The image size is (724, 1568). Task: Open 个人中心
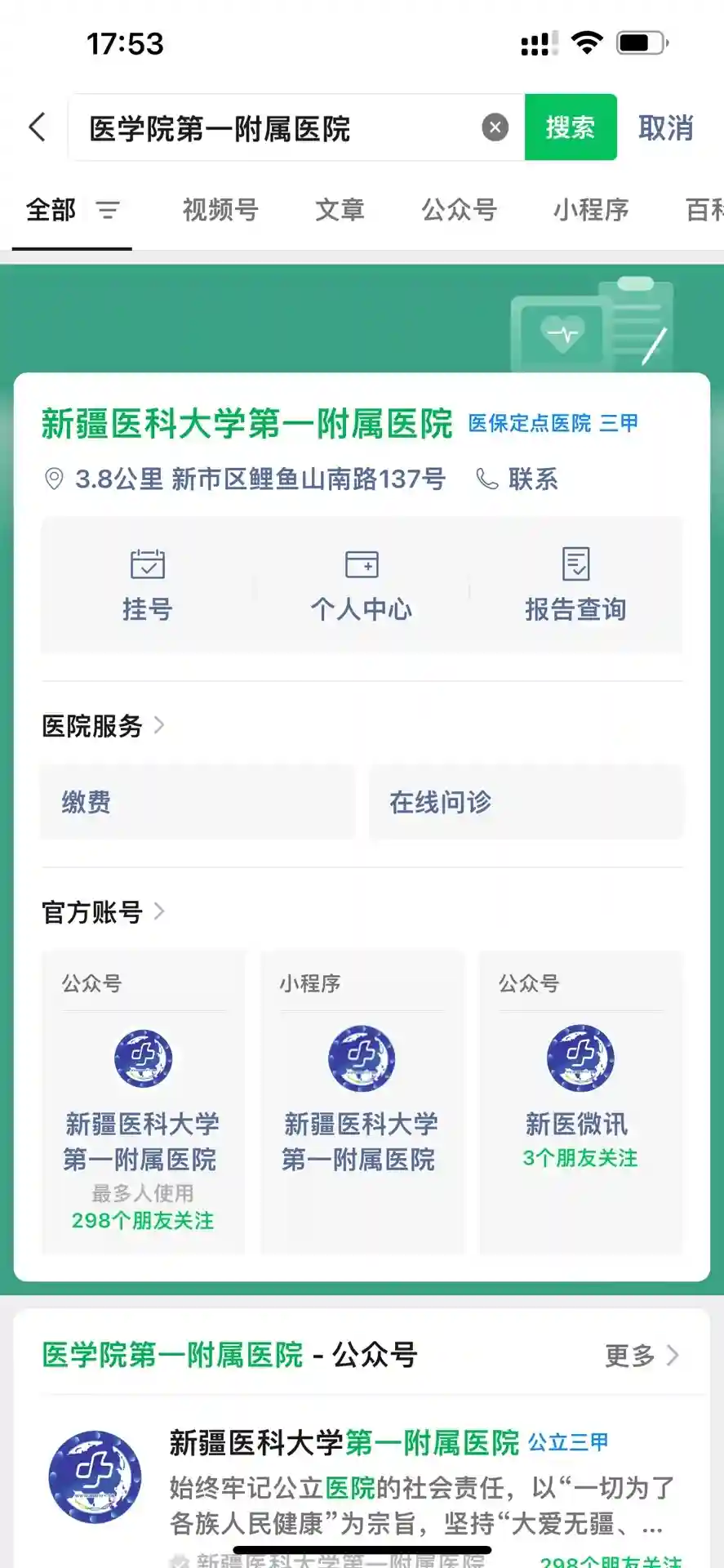[x=361, y=585]
